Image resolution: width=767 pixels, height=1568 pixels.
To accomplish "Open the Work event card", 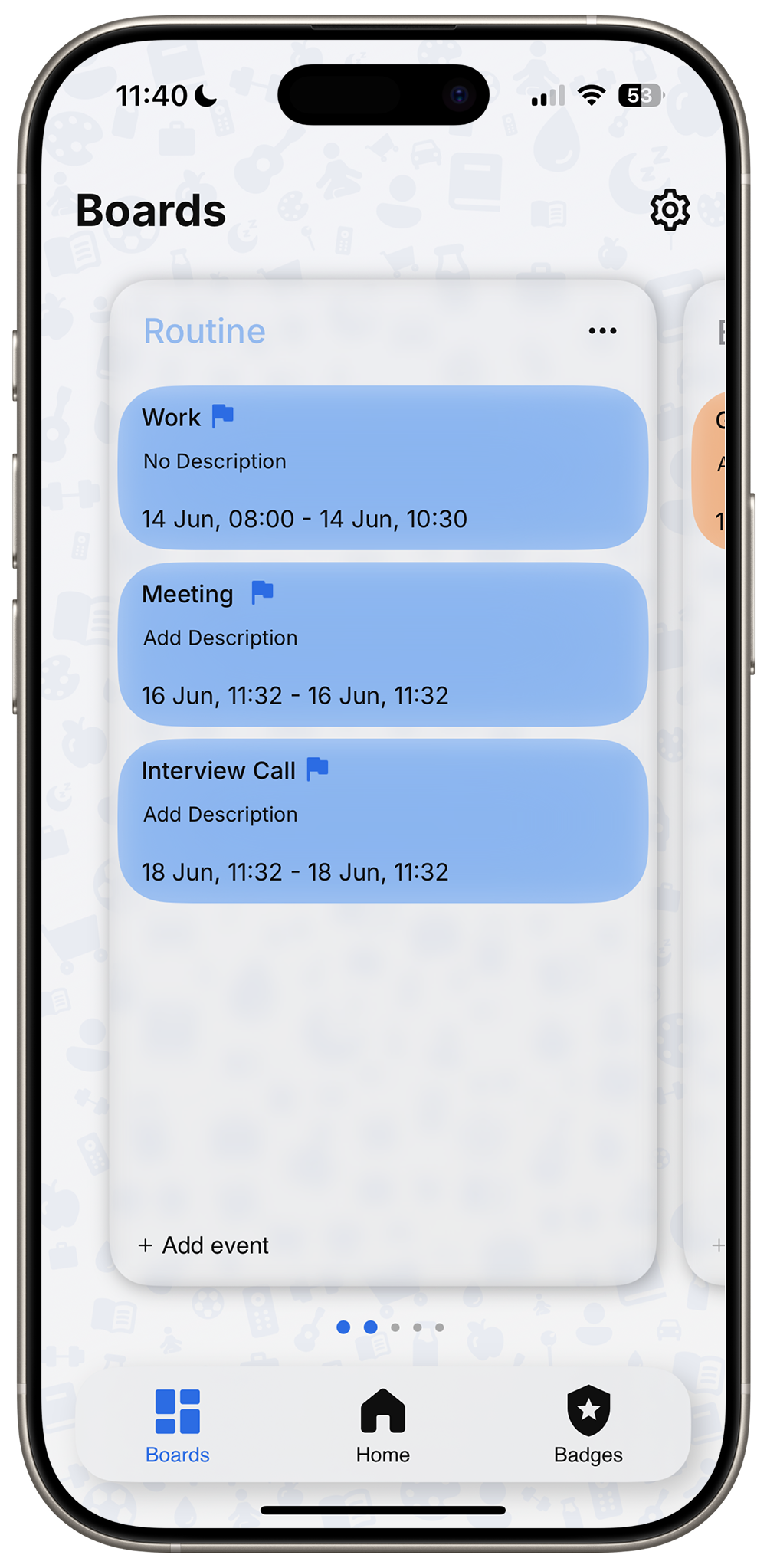I will click(382, 467).
